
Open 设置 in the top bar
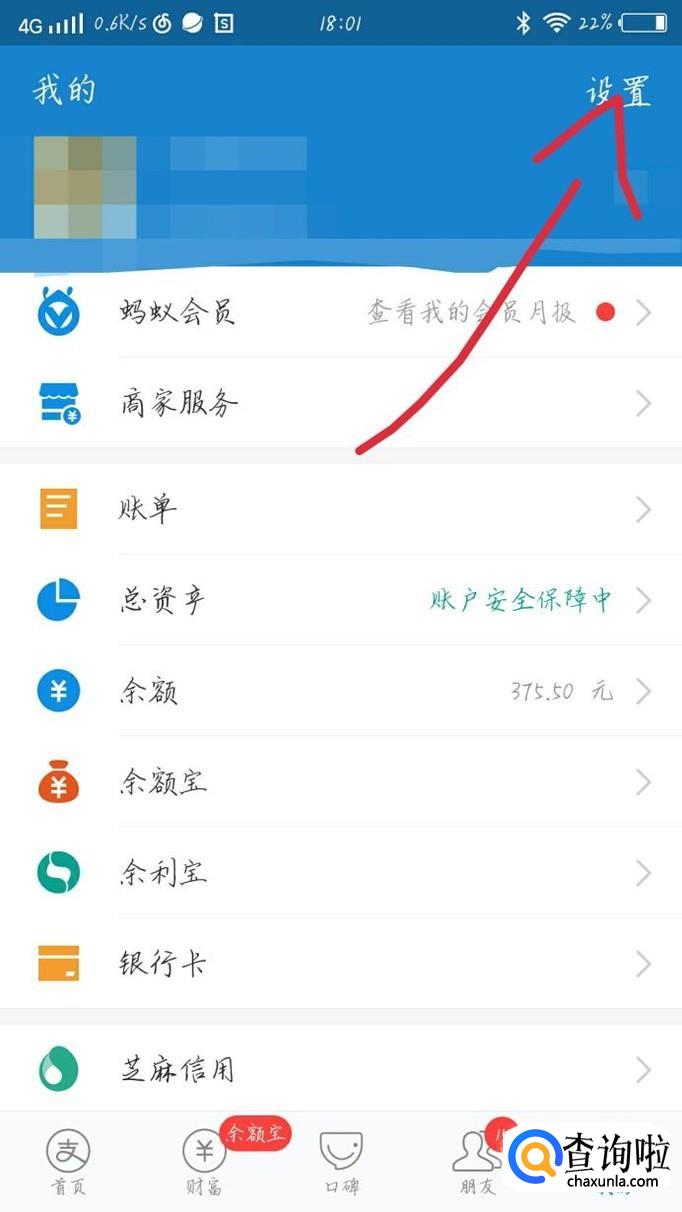coord(618,91)
